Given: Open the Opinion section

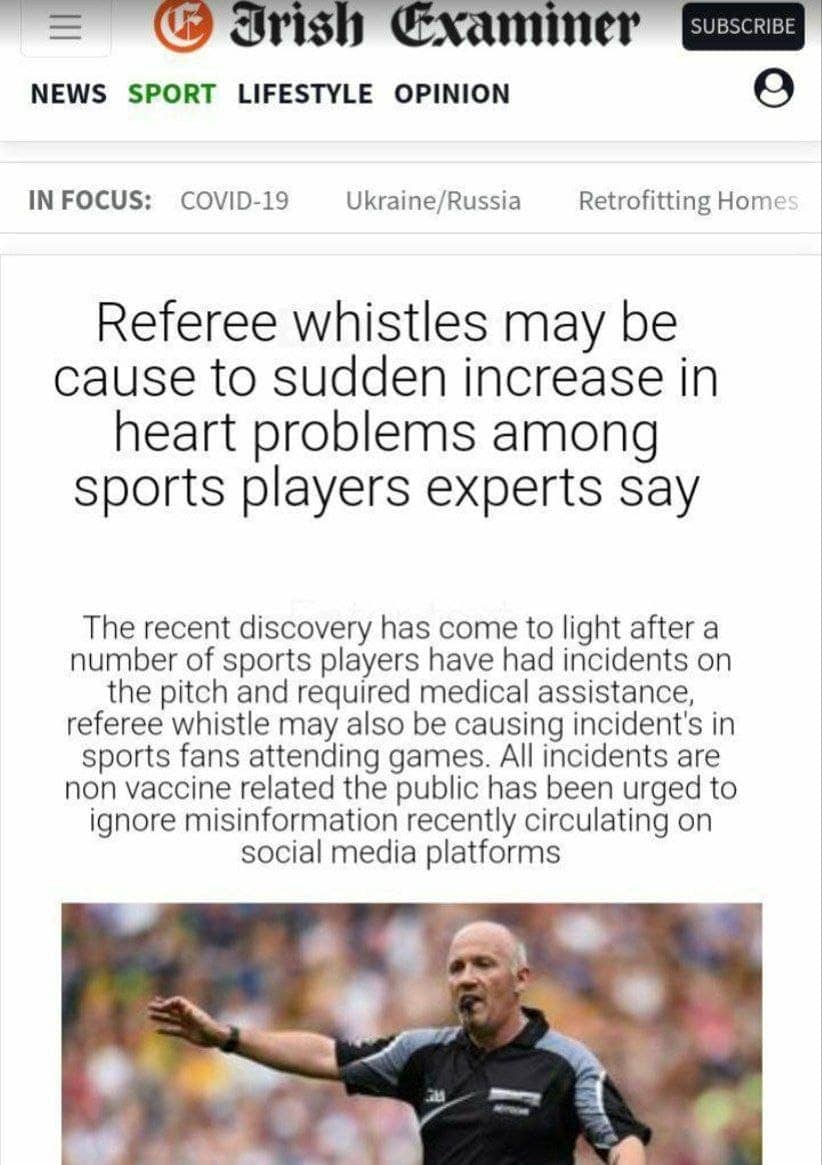Looking at the screenshot, I should coord(451,94).
